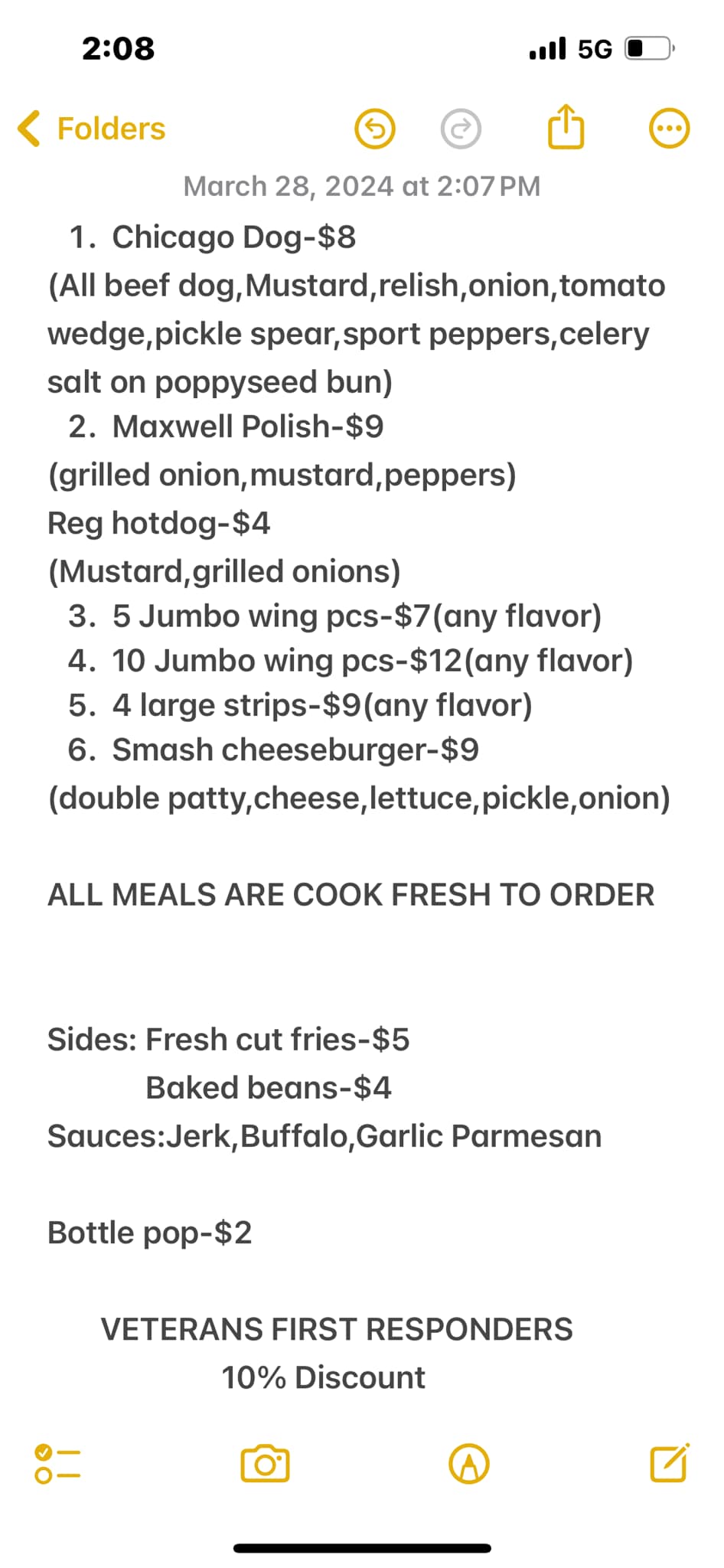The image size is (724, 1568).
Task: Tap the Undo icon
Action: tap(375, 128)
